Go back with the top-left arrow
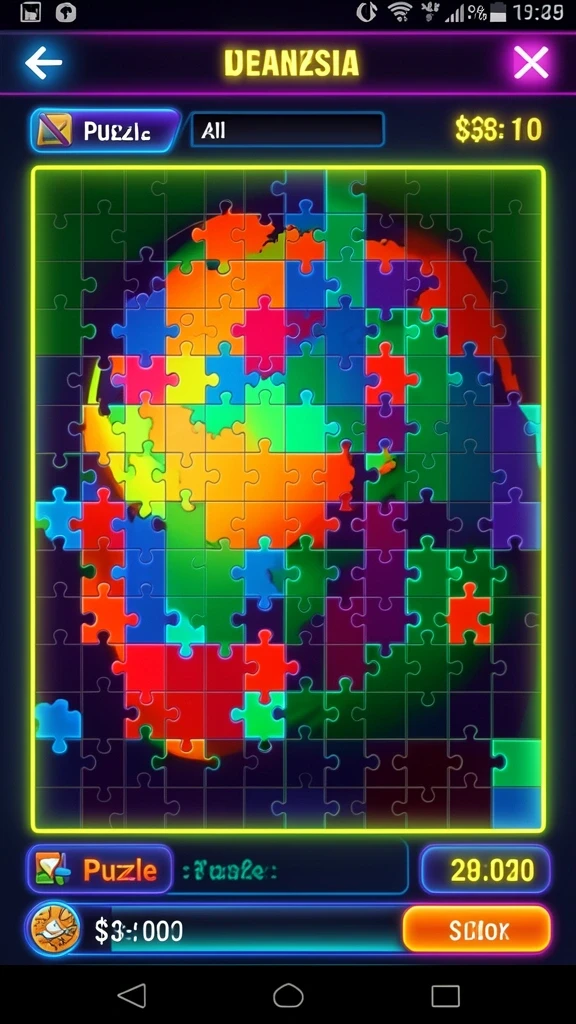This screenshot has height=1024, width=576. (43, 63)
